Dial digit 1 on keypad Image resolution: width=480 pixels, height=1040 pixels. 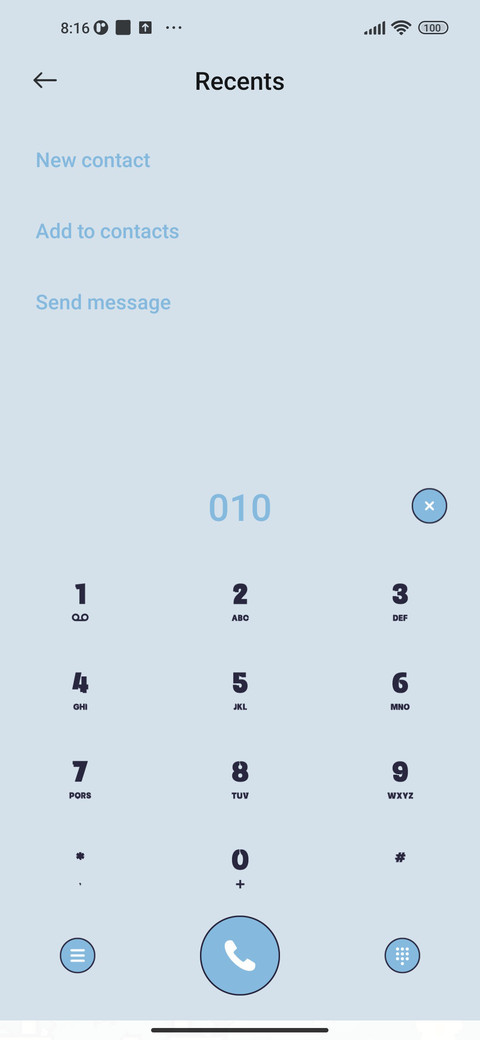(x=80, y=602)
